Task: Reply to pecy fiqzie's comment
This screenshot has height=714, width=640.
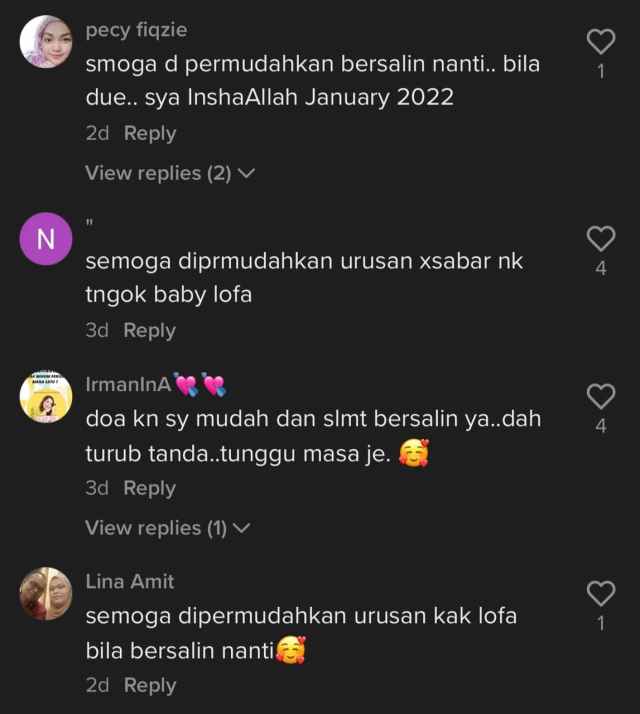Action: click(150, 133)
